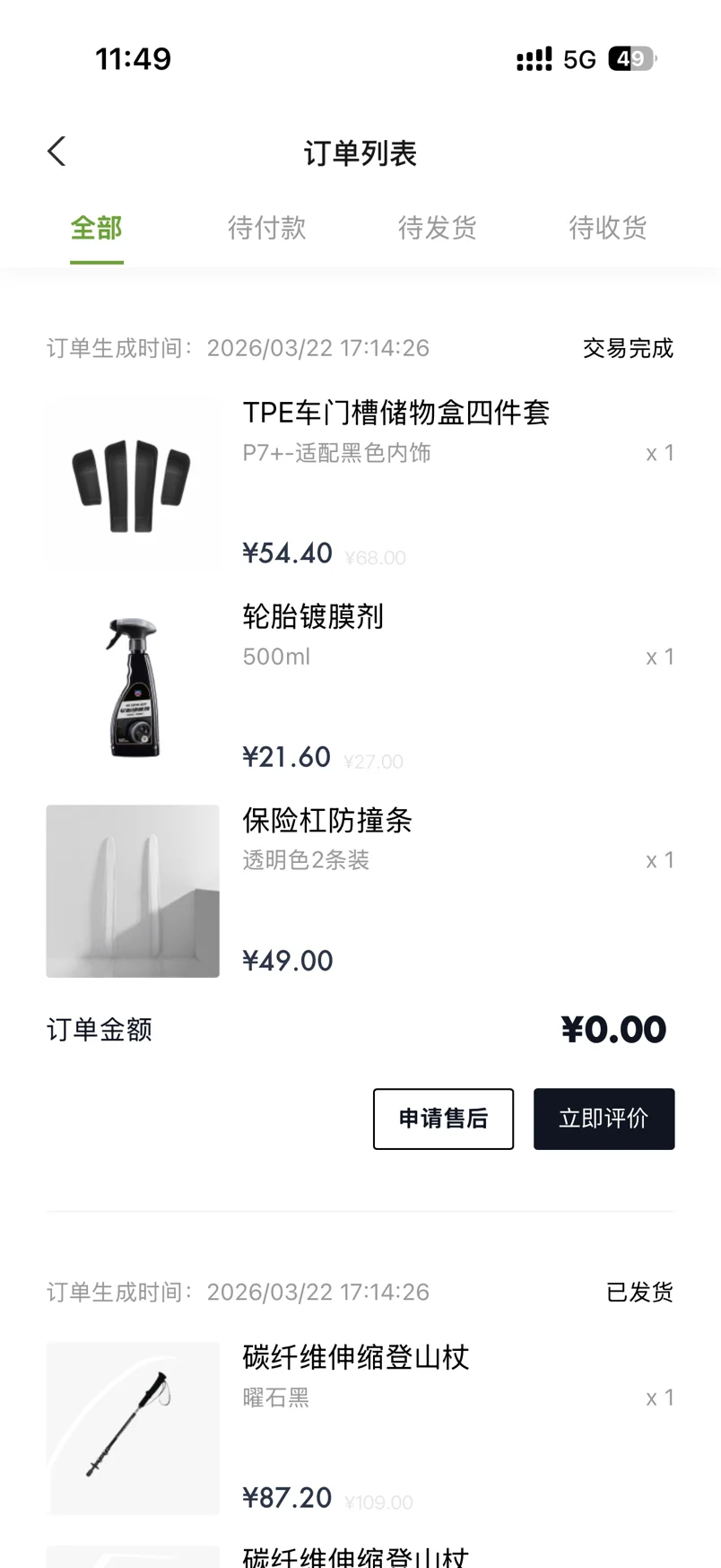Tap the 申请售后 button

click(443, 1119)
